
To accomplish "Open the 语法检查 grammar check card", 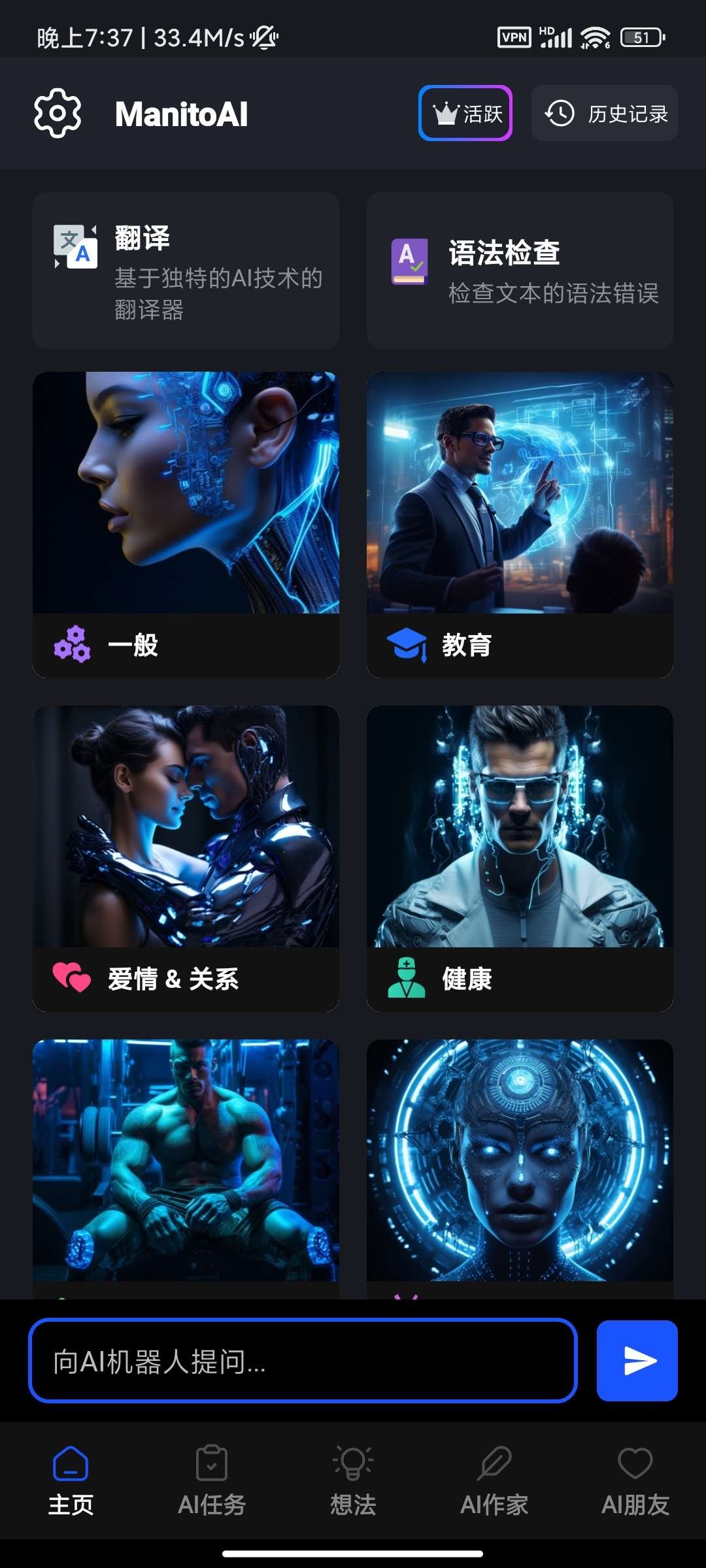I will 520,270.
